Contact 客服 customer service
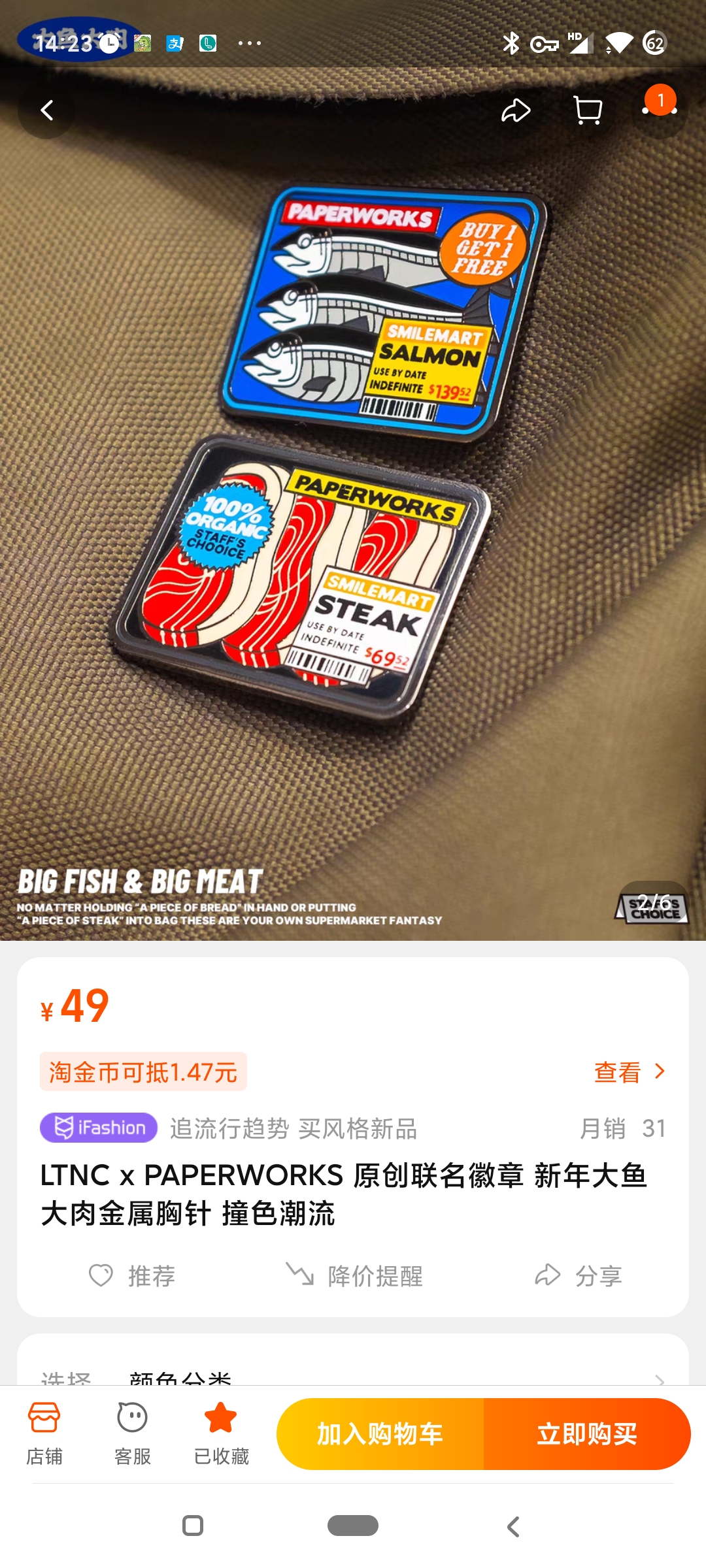 pos(133,1433)
